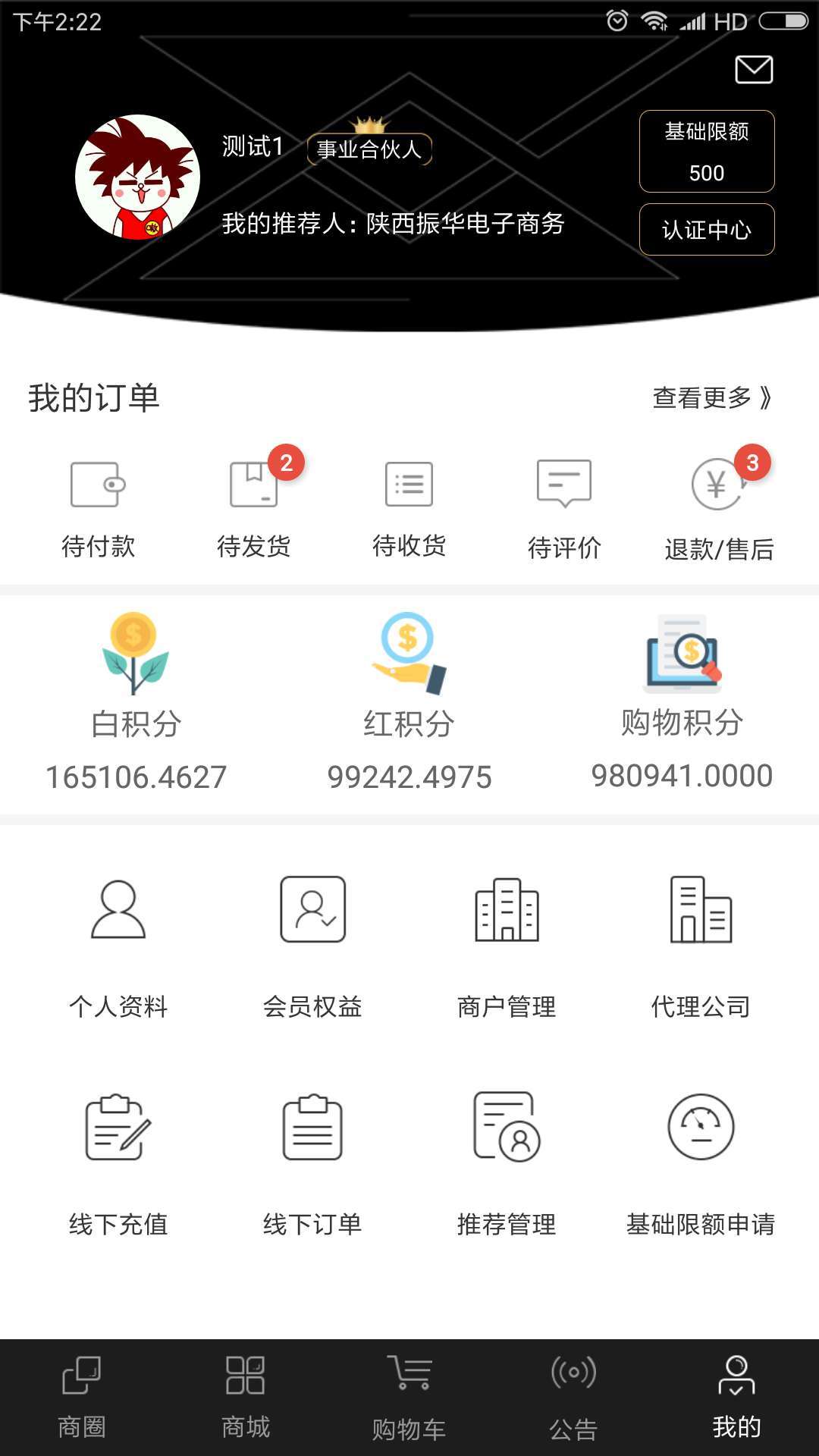The height and width of the screenshot is (1456, 819).
Task: Open 红积分 red points balance
Action: click(x=409, y=701)
